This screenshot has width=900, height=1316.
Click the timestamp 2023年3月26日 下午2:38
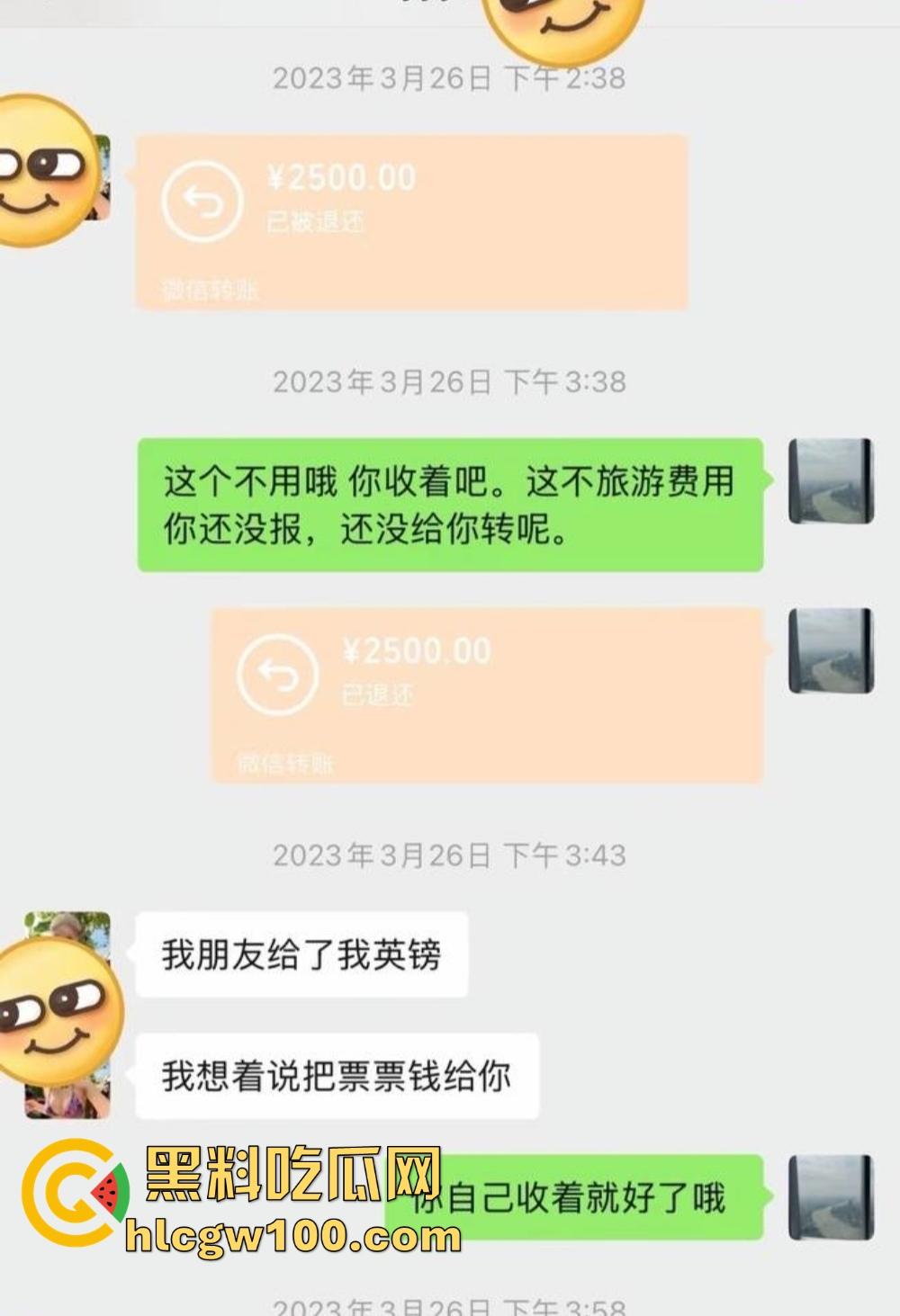point(448,79)
